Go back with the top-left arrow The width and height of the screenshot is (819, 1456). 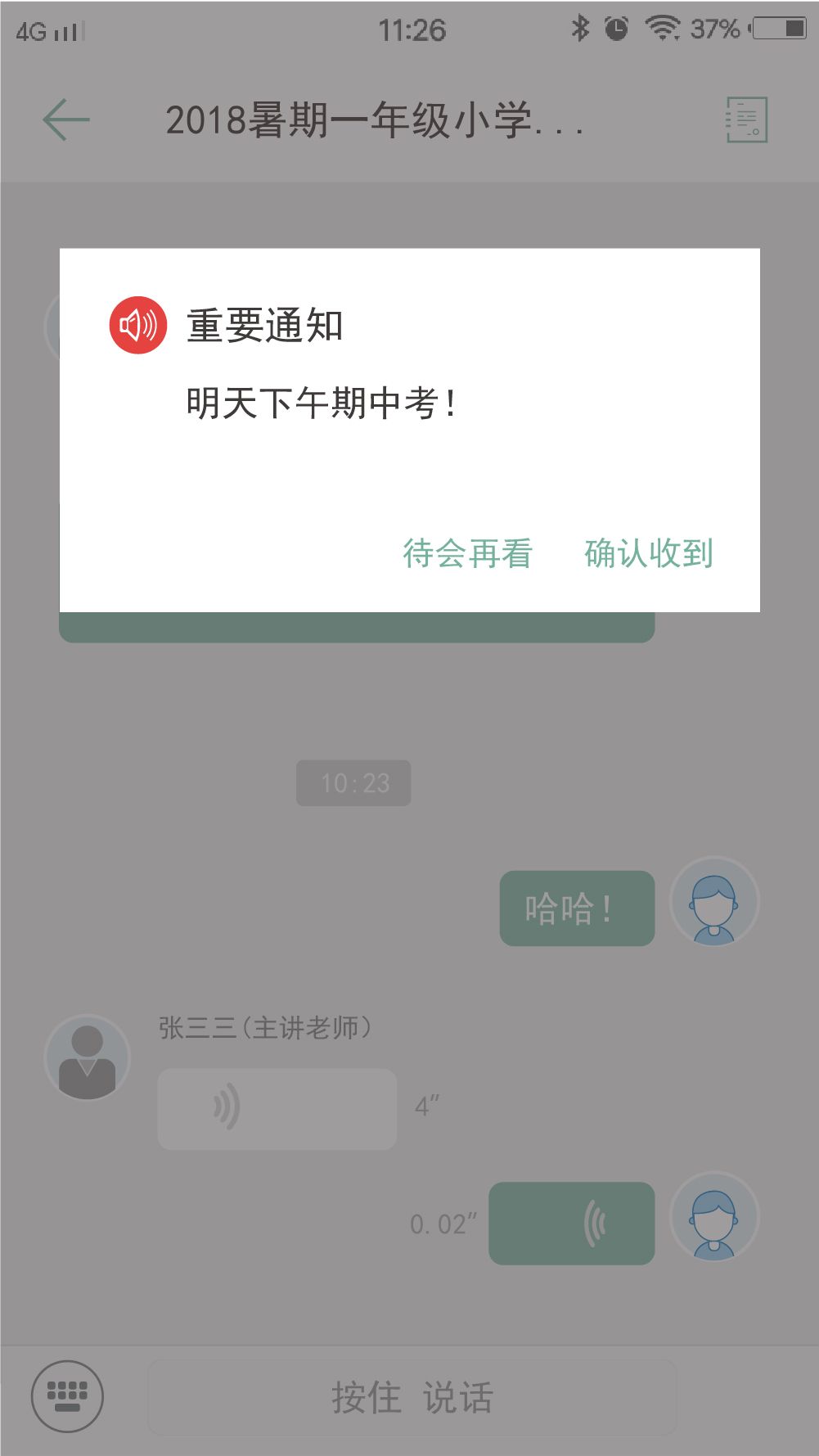pos(65,120)
